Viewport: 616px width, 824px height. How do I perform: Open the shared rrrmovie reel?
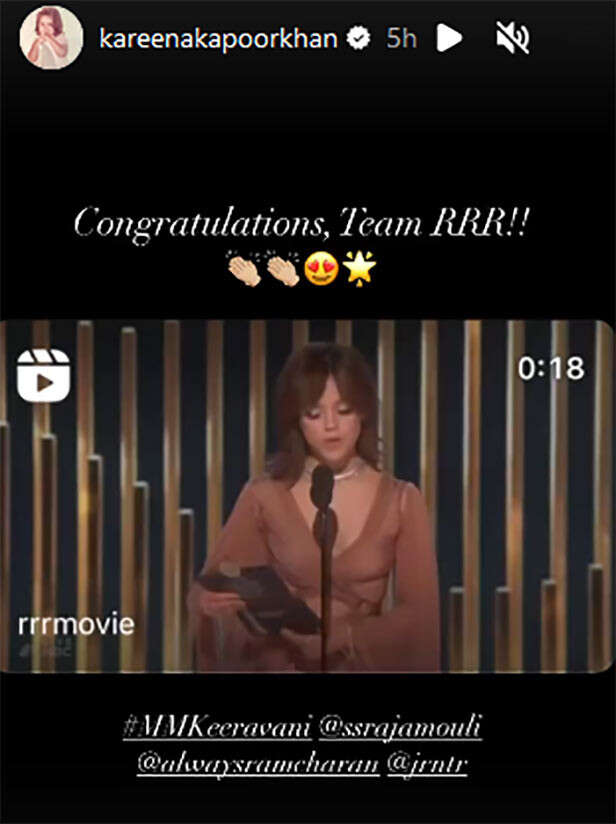(308, 495)
